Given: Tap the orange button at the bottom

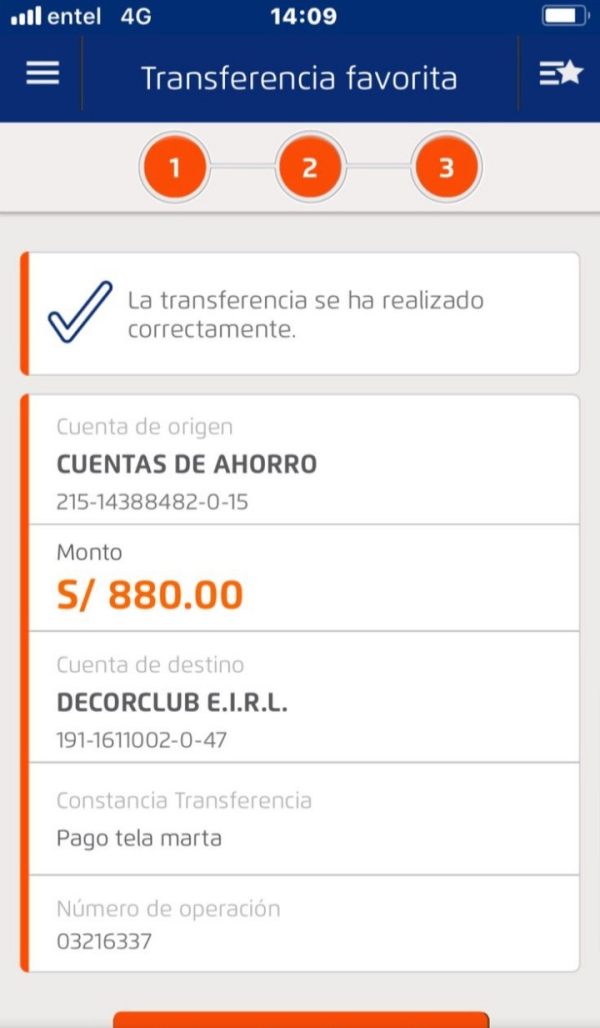Looking at the screenshot, I should [301, 1019].
